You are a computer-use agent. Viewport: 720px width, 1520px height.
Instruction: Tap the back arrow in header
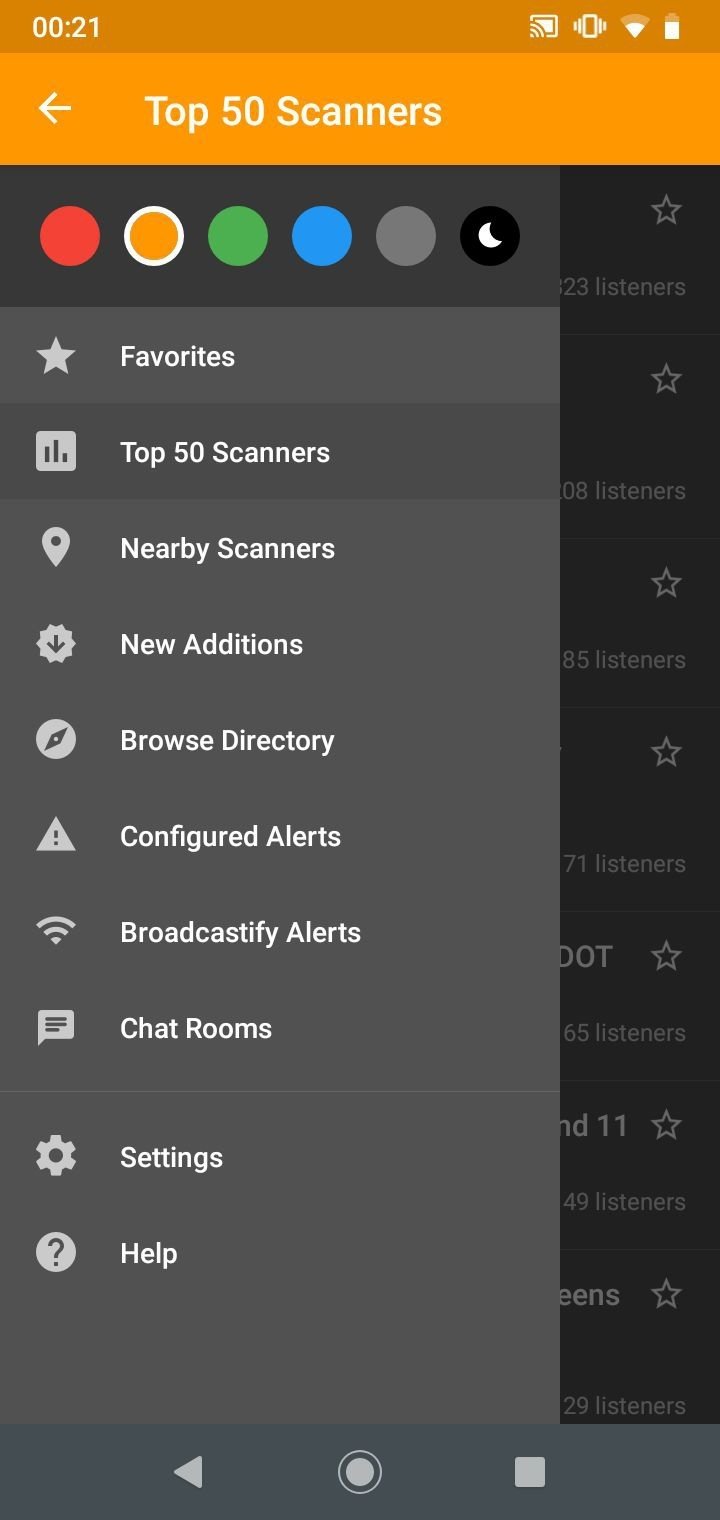(x=55, y=108)
